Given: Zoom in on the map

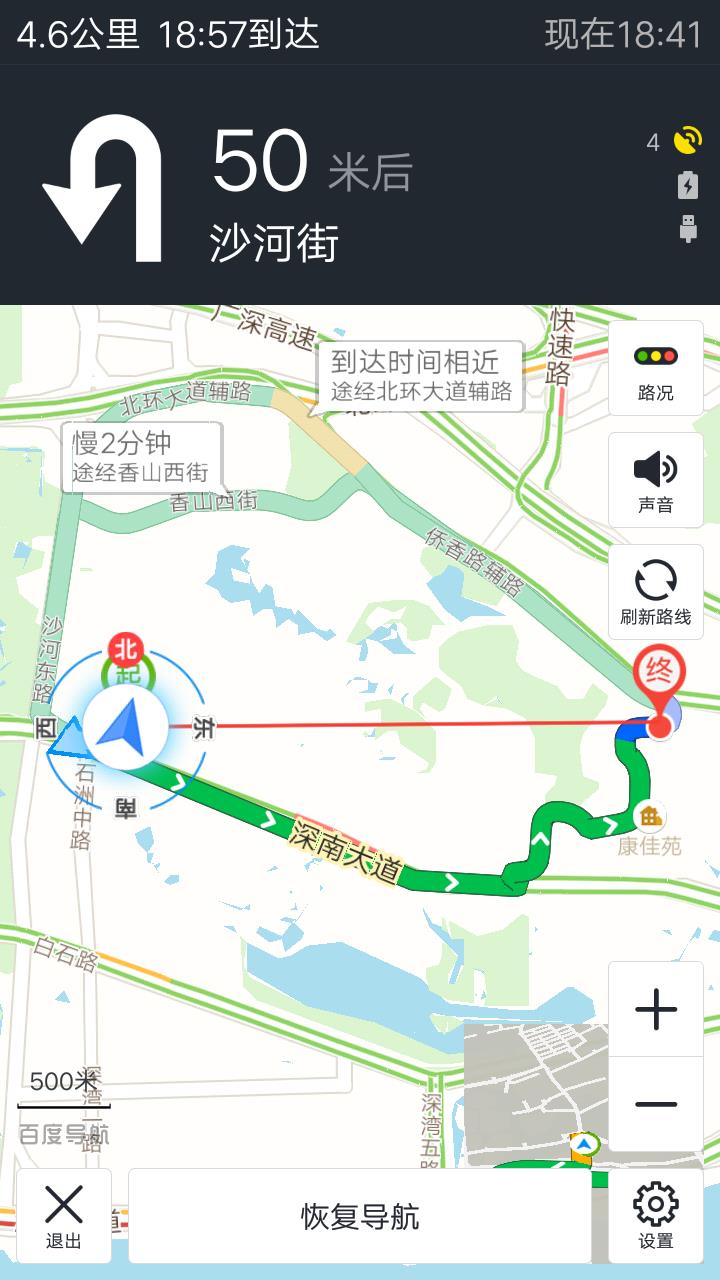Looking at the screenshot, I should click(656, 1010).
